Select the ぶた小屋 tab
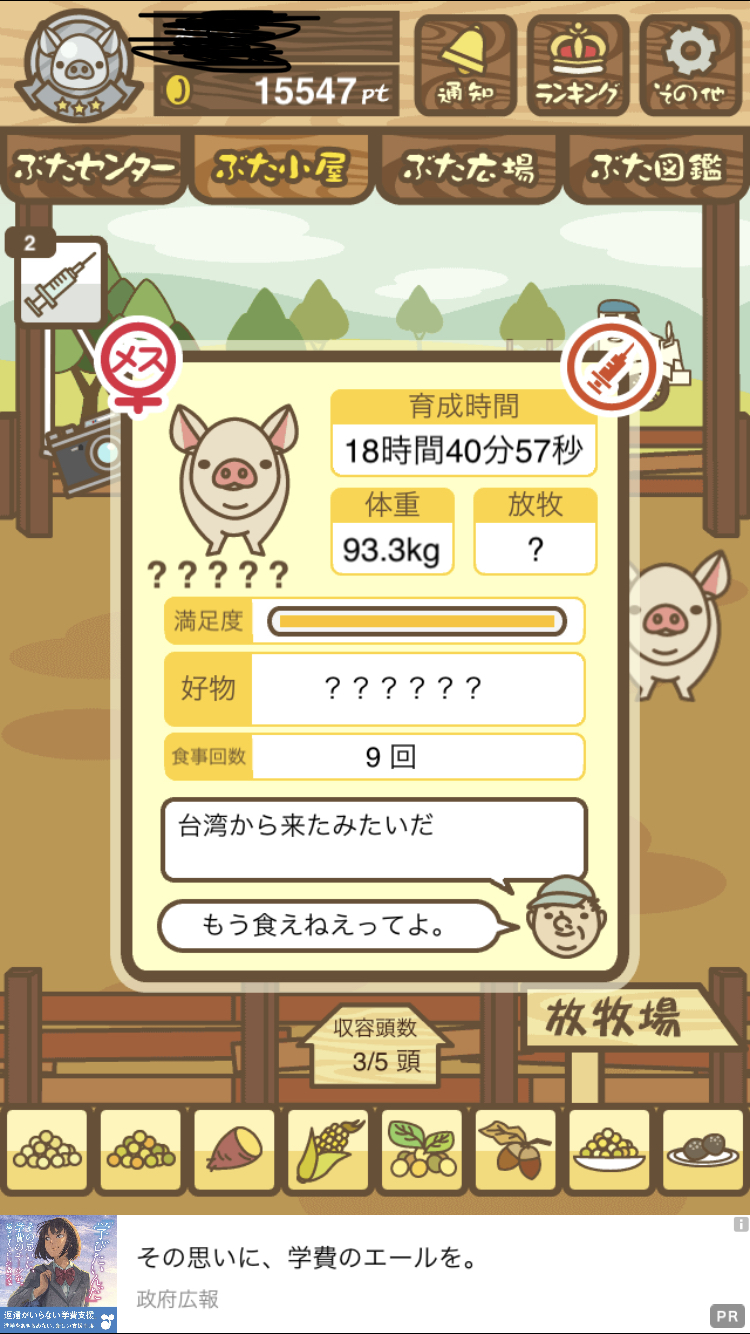This screenshot has width=750, height=1334. [281, 168]
